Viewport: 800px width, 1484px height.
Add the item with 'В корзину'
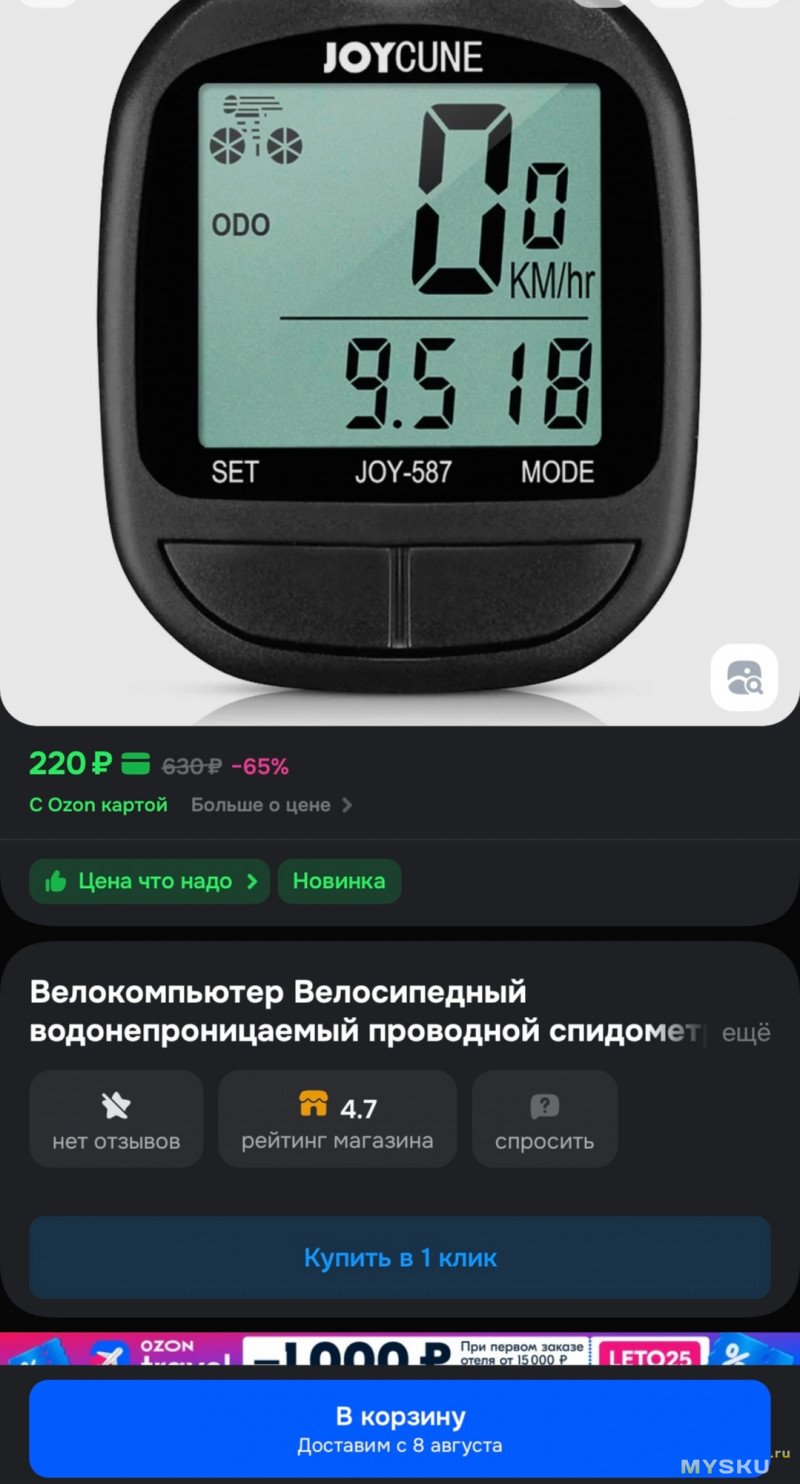pyautogui.click(x=400, y=1428)
